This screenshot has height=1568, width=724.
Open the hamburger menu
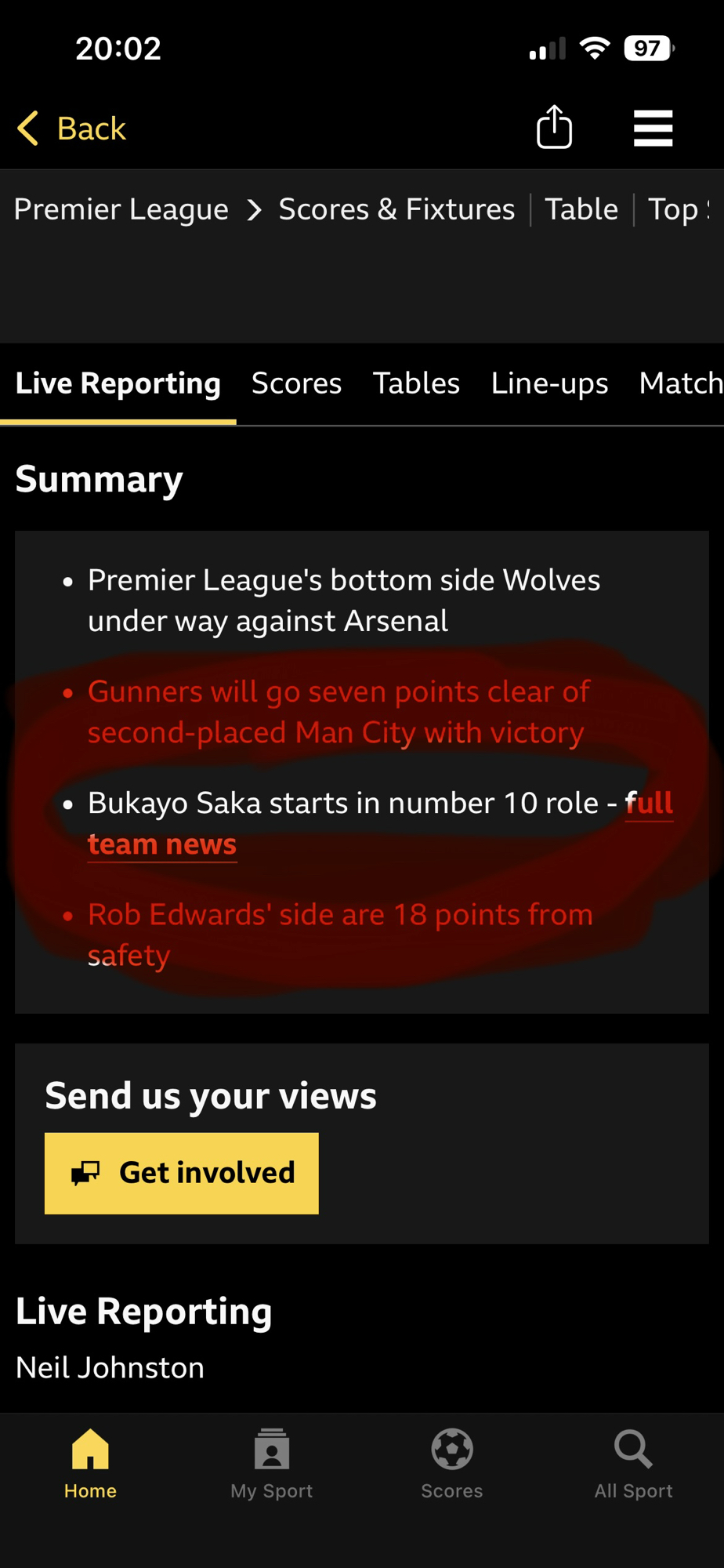[x=653, y=128]
